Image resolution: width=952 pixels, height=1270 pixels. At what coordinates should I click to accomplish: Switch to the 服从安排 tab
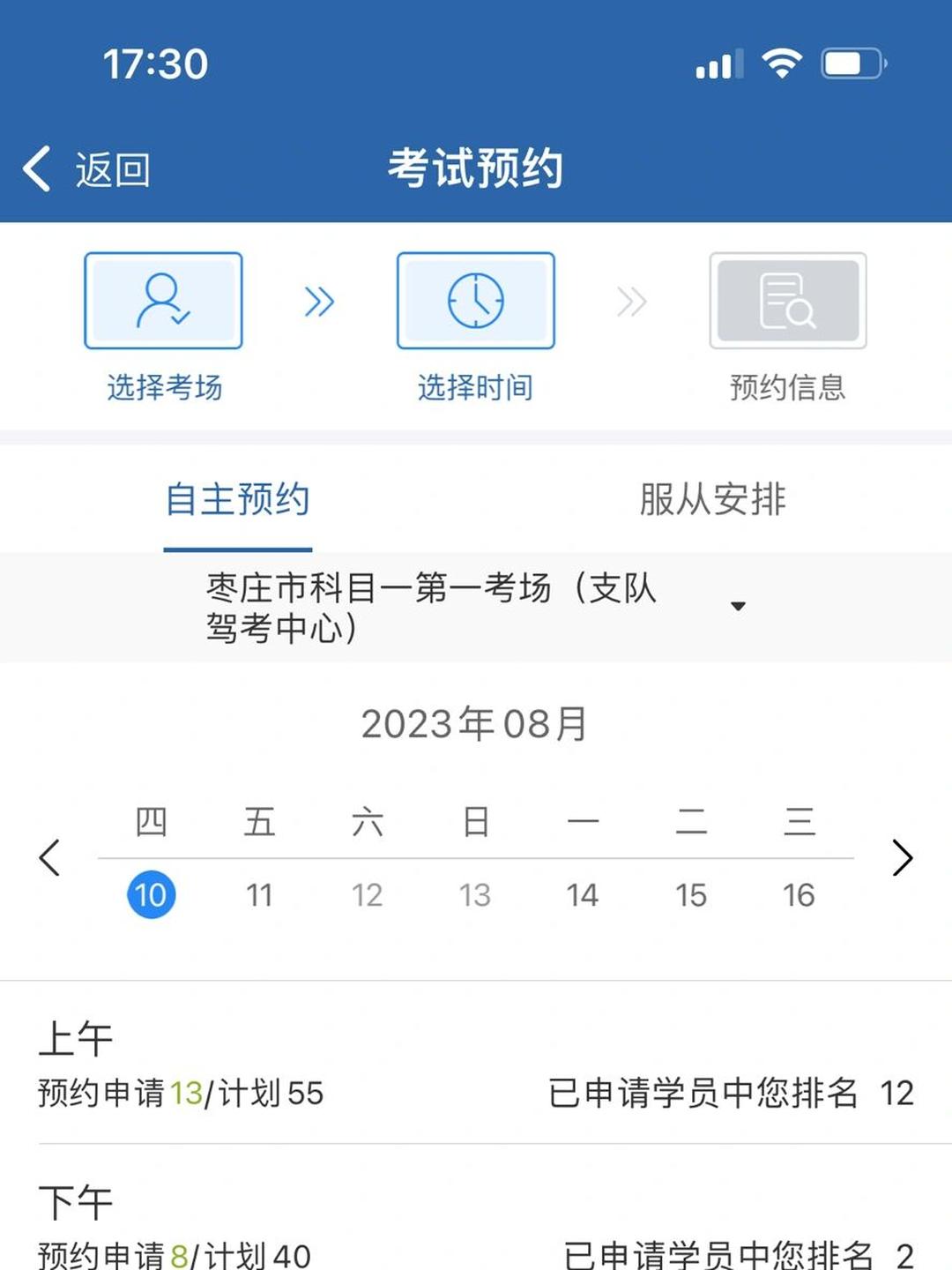click(713, 498)
